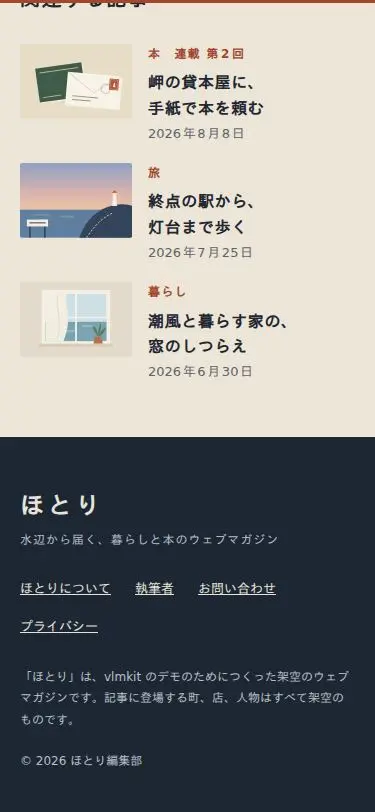Tap the envelope and book thumbnail
The image size is (375, 812).
click(x=76, y=81)
